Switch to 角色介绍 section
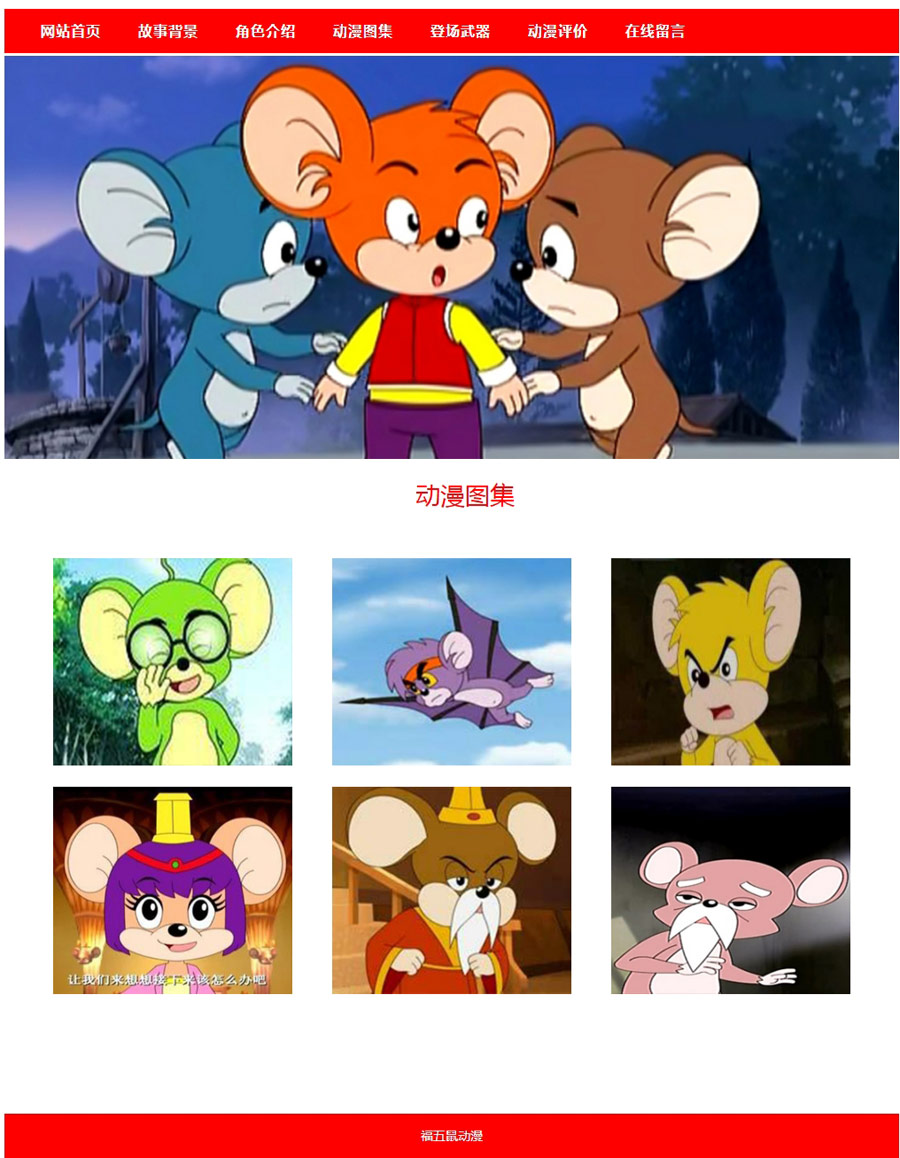 (265, 31)
